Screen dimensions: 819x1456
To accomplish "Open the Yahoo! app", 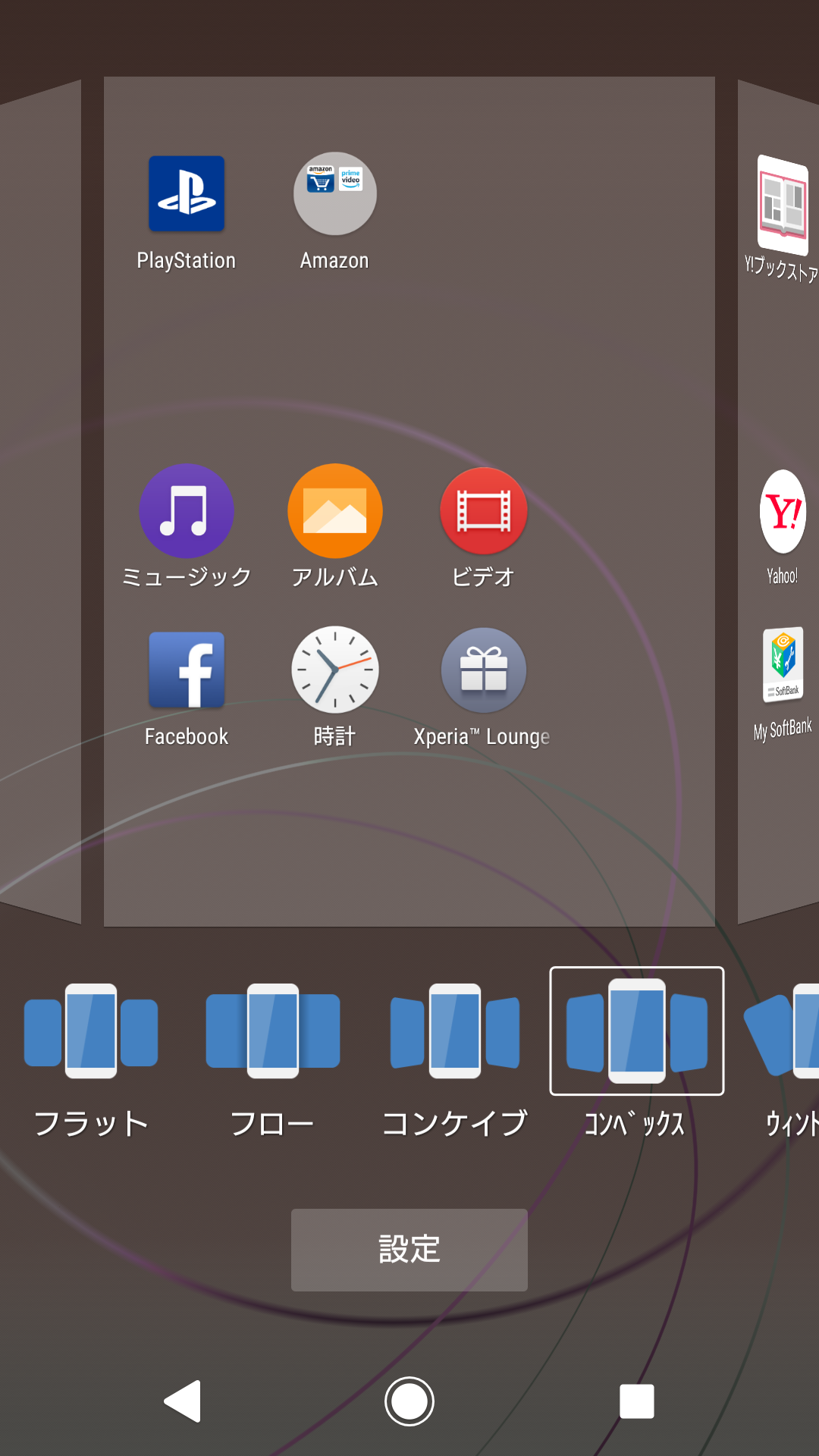I will click(x=783, y=526).
